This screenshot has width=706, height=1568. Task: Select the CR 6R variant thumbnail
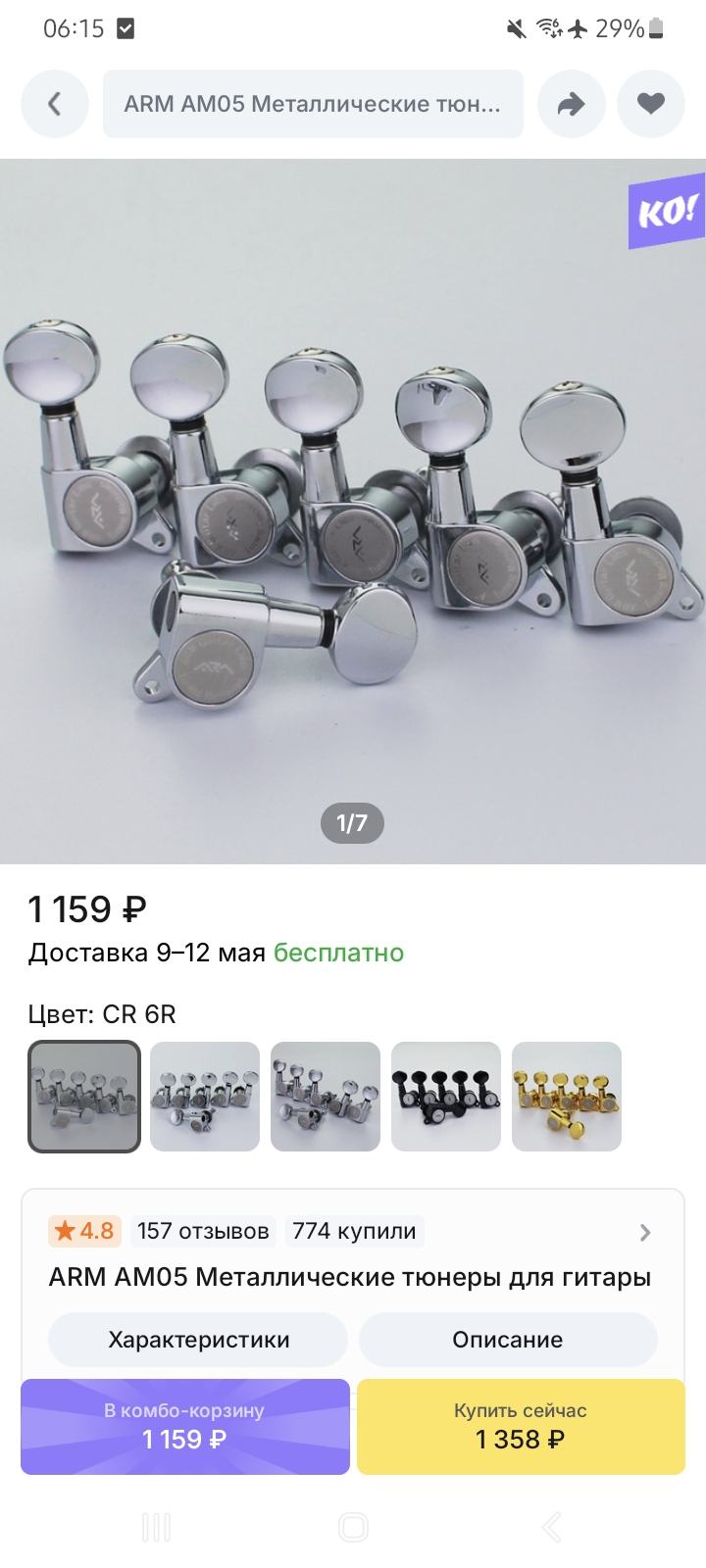84,1096
